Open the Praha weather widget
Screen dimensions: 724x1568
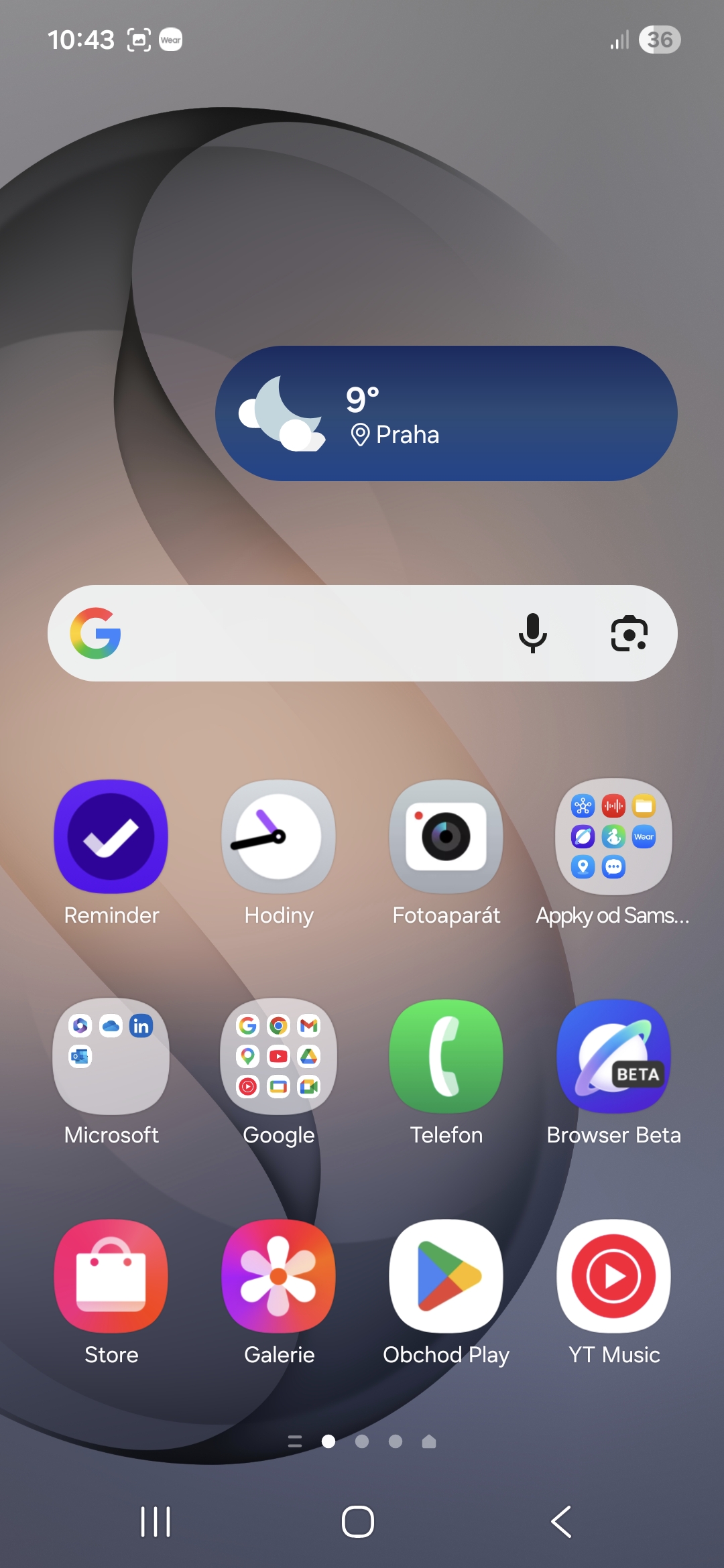point(446,413)
